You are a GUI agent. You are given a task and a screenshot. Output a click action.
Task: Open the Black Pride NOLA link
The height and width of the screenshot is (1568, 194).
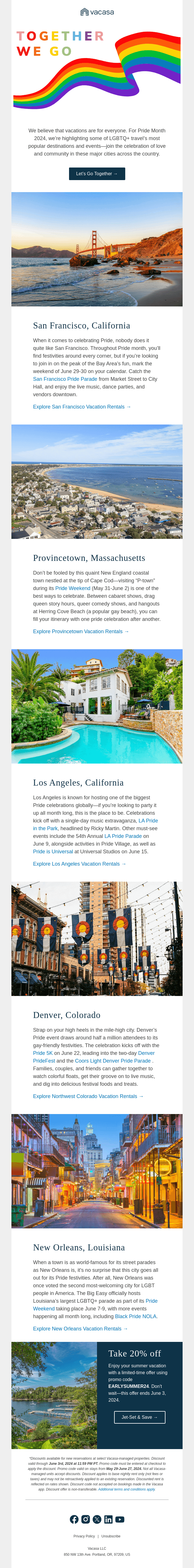coord(136,1311)
